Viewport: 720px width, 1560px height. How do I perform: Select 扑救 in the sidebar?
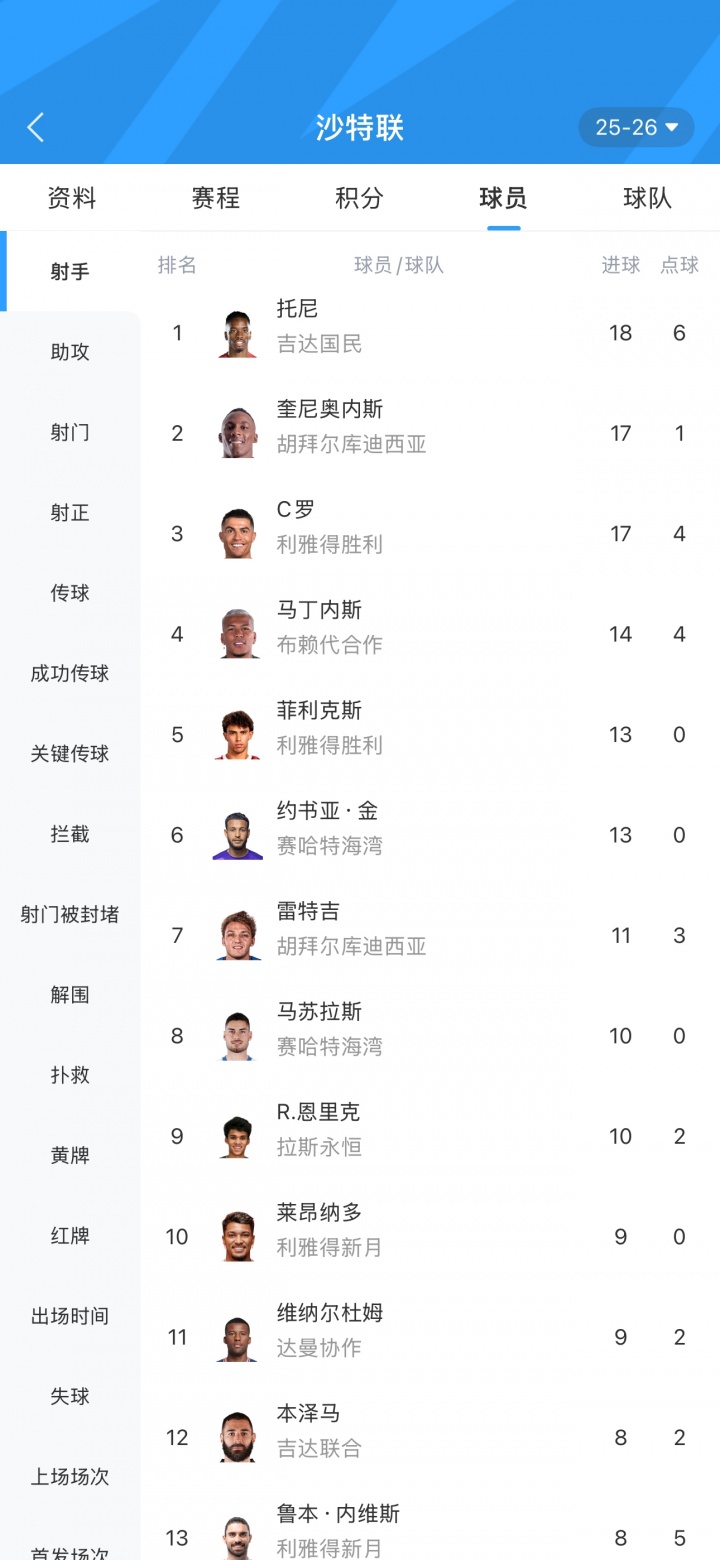(70, 1075)
